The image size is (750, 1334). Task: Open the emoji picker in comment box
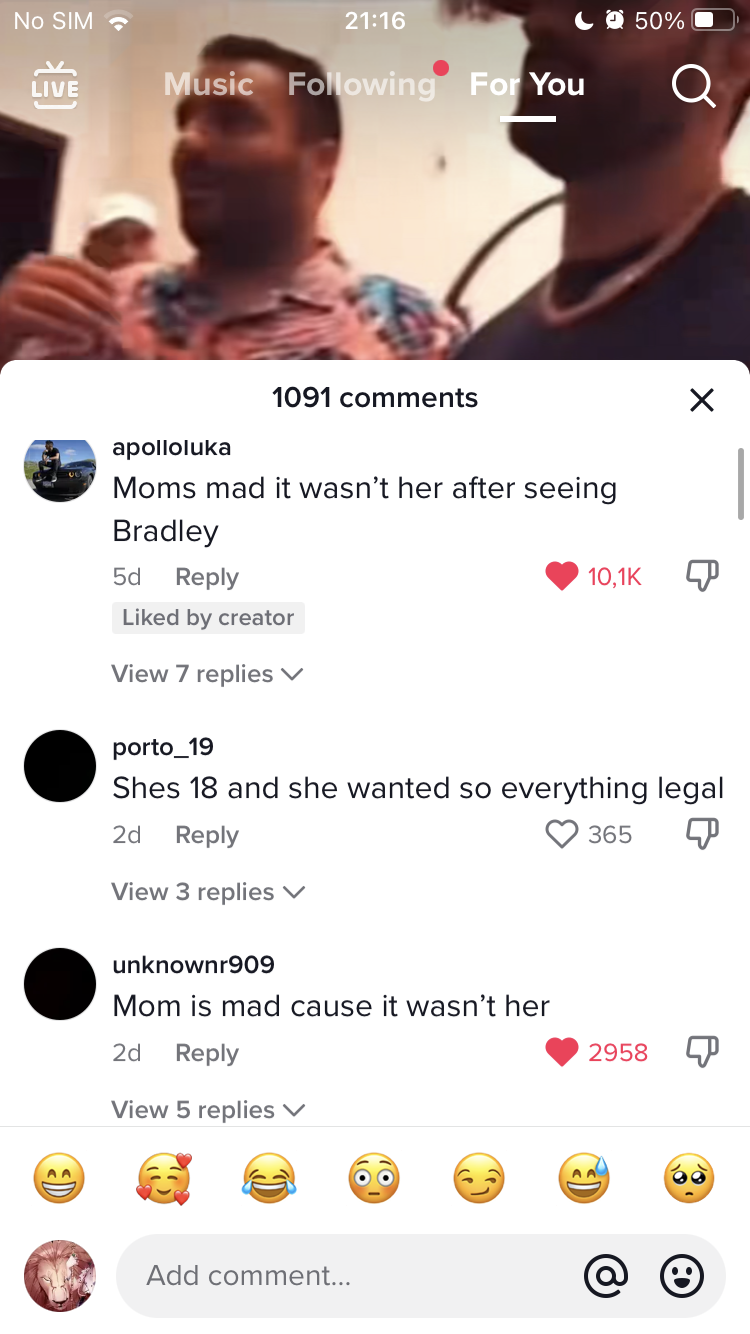coord(682,1276)
